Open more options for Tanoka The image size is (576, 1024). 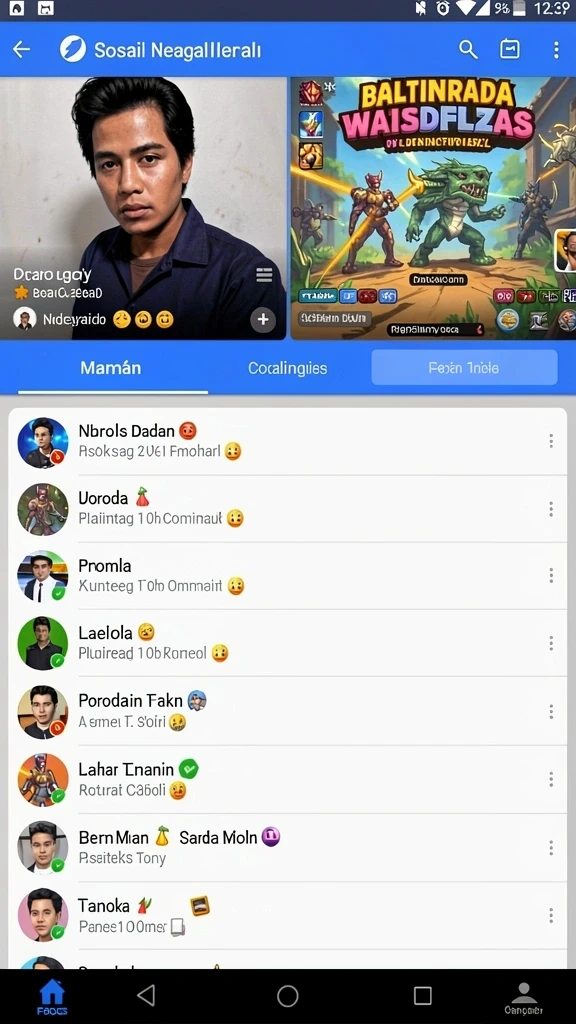tap(551, 915)
